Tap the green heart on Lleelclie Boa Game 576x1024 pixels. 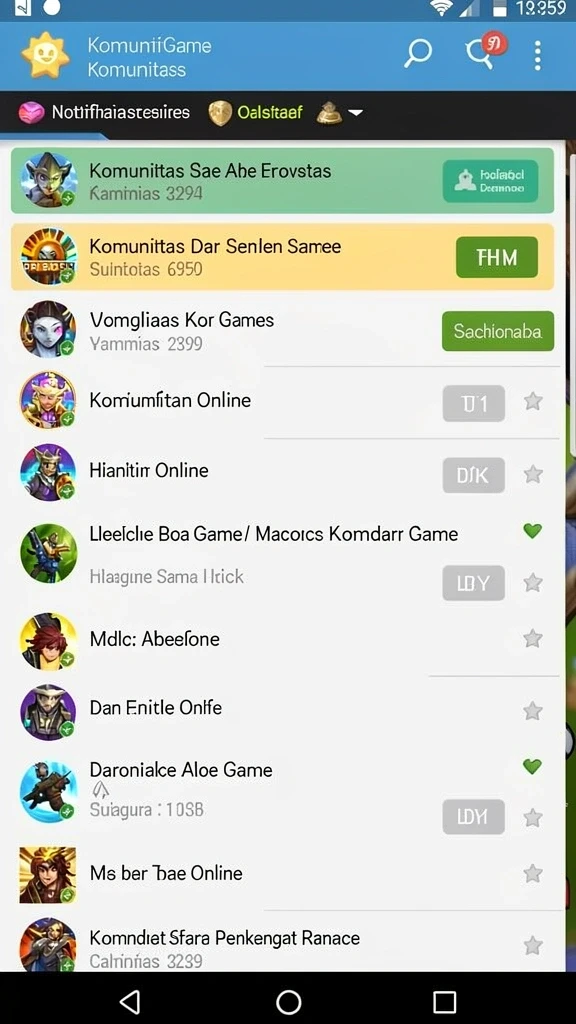532,532
